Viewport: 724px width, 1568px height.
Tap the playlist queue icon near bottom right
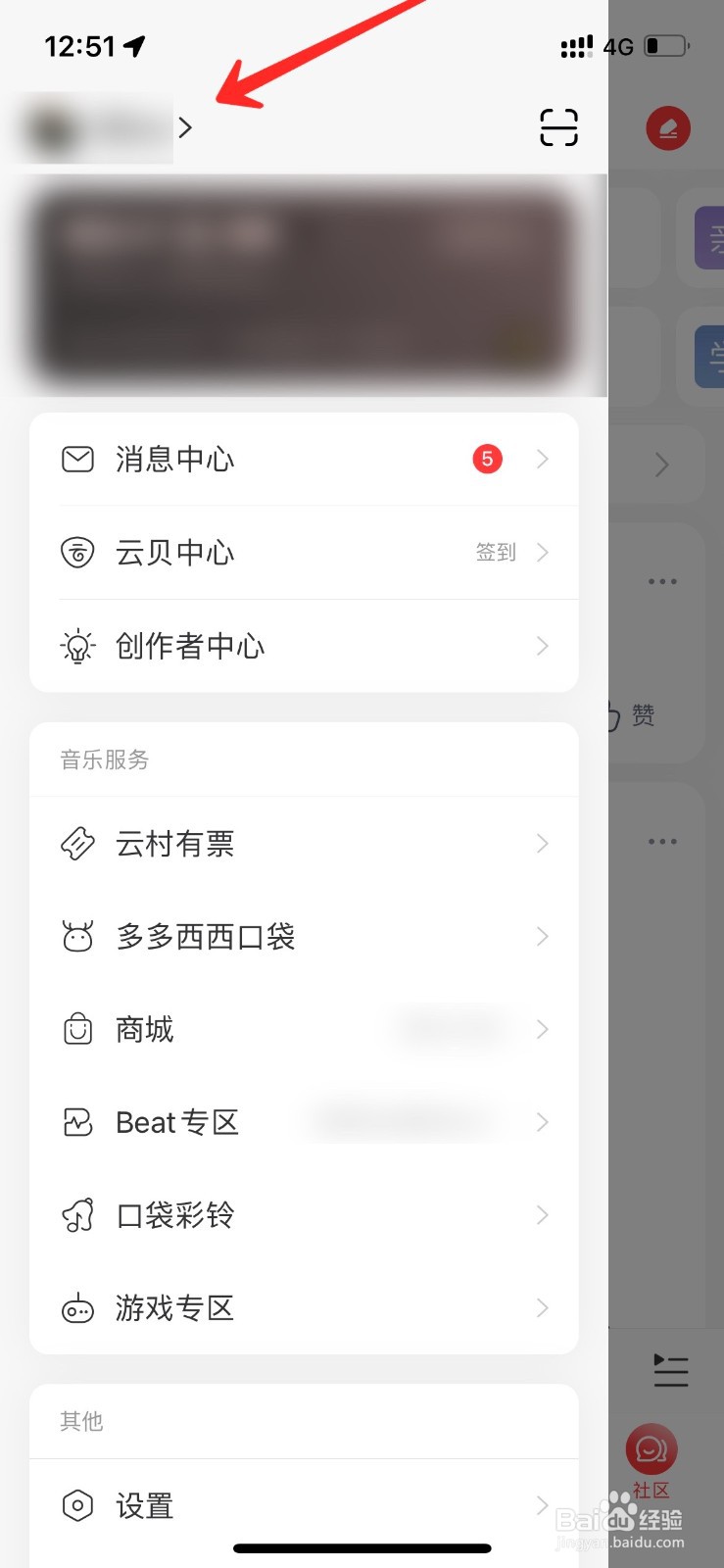pyautogui.click(x=670, y=1370)
